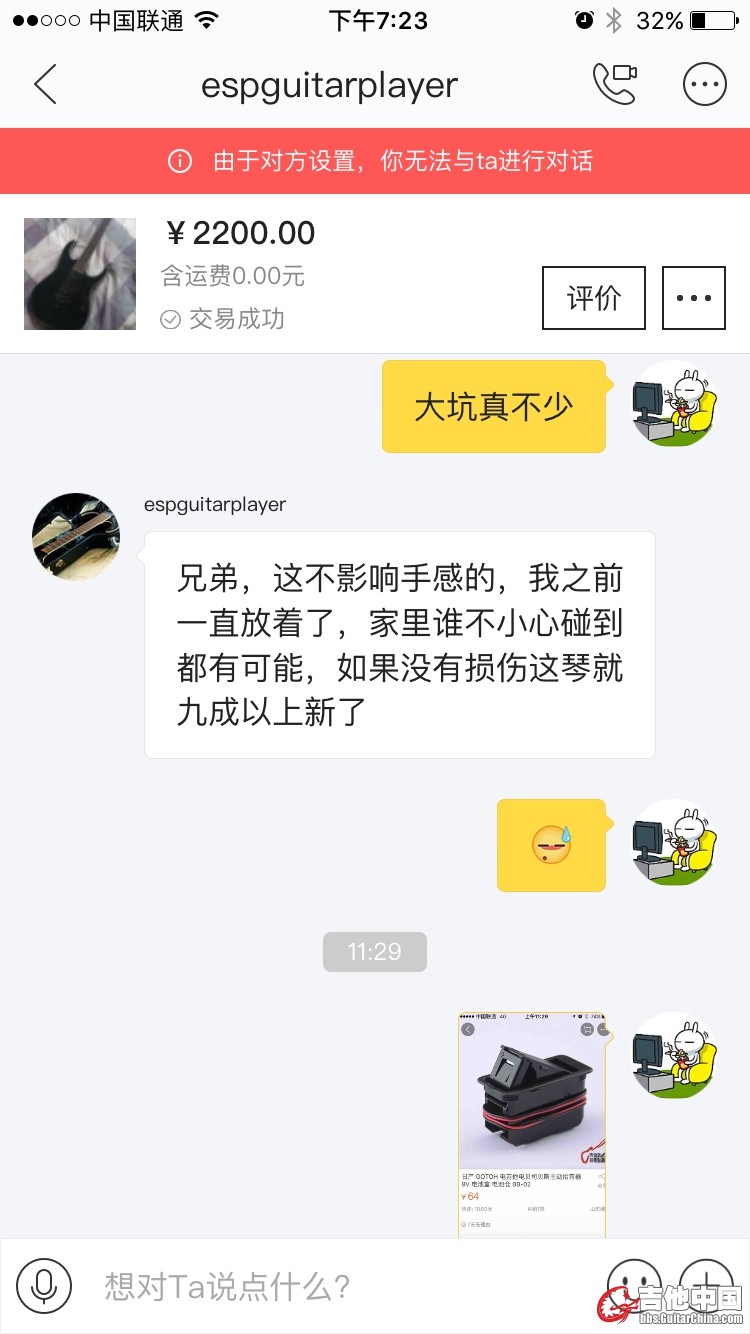Tap the microphone for voice input
Image resolution: width=750 pixels, height=1334 pixels.
(x=44, y=1286)
